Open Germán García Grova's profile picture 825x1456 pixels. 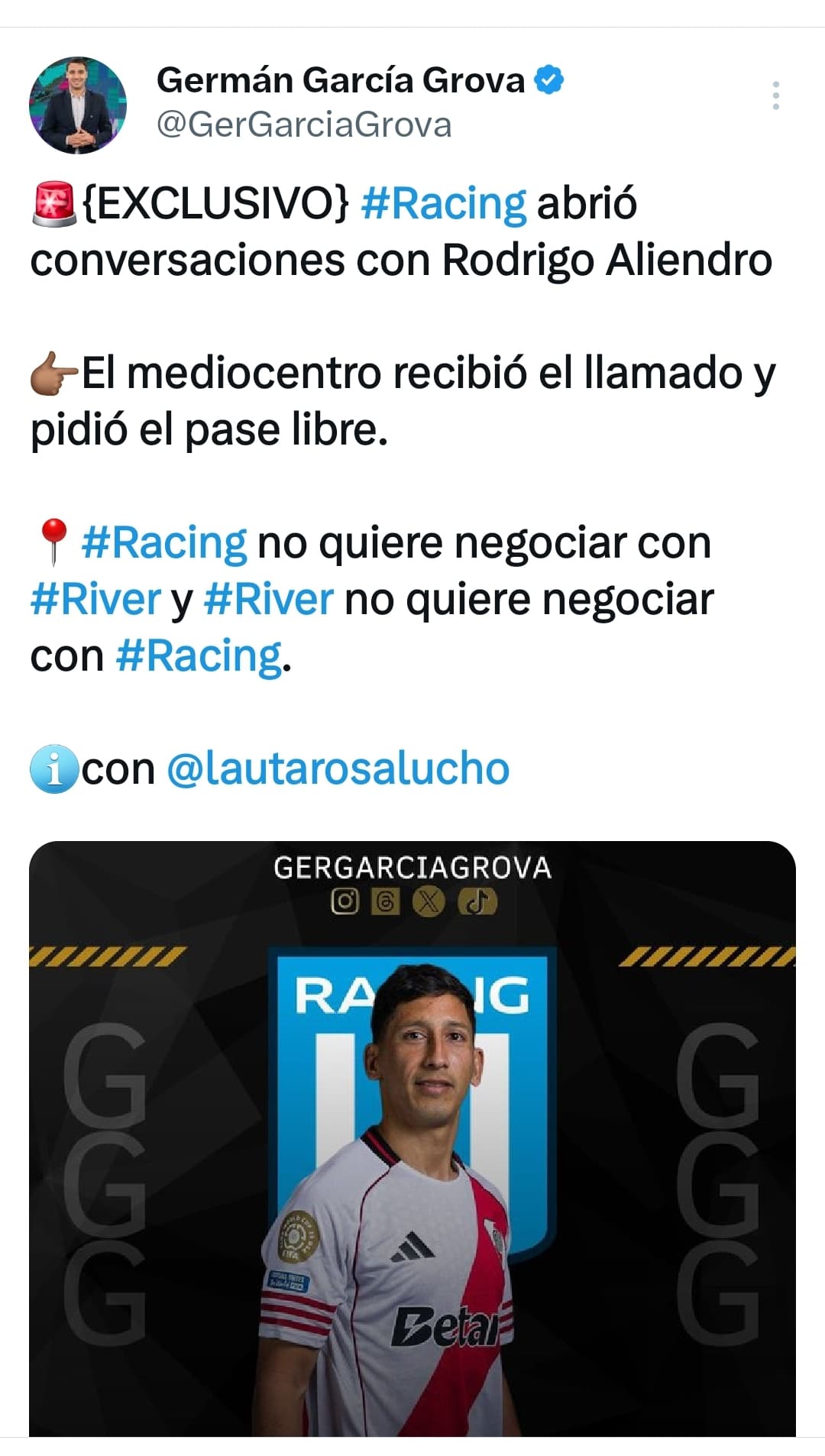pyautogui.click(x=78, y=105)
